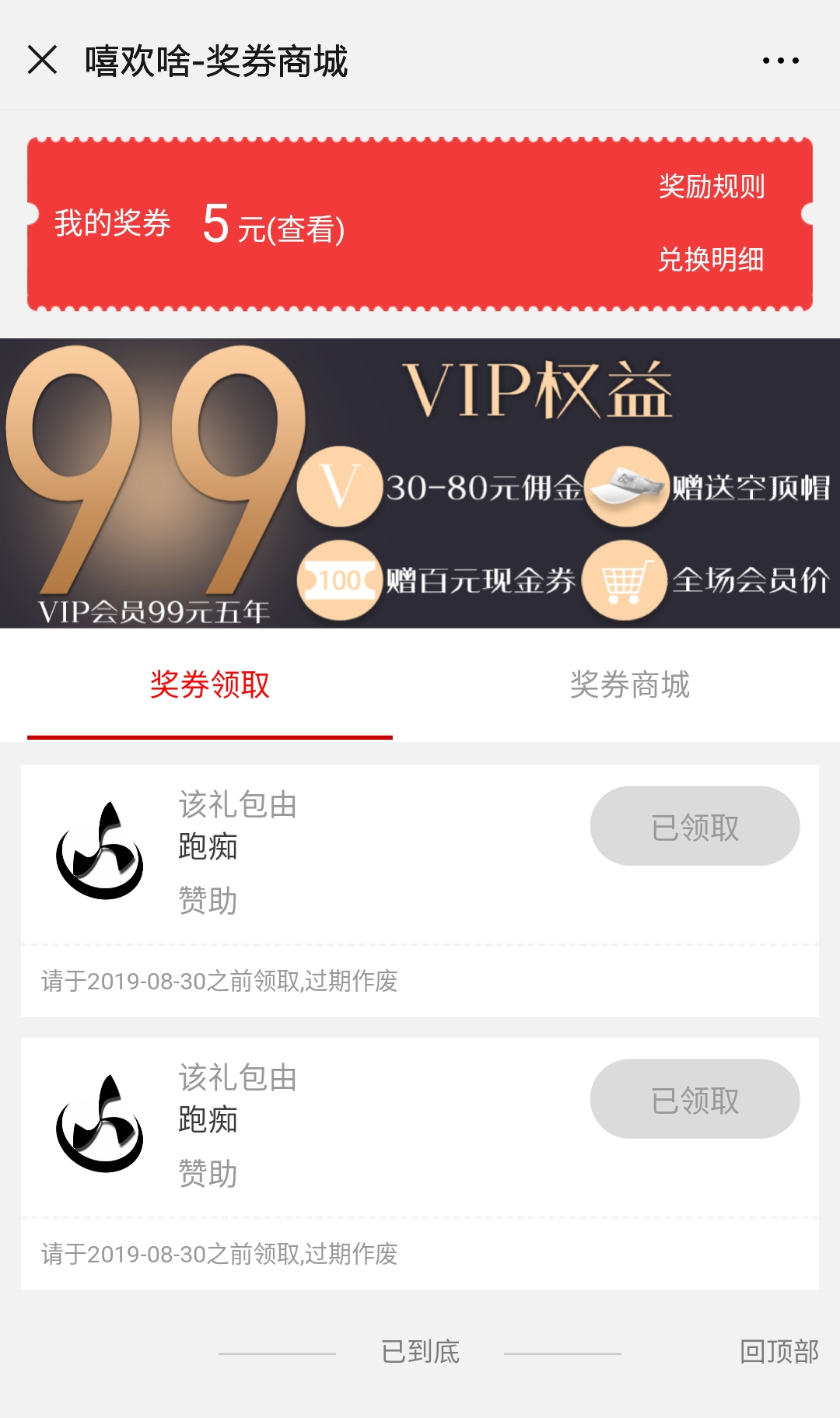Screen dimensions: 840x1418
Task: Open 奖励规则 reward rules
Action: click(711, 187)
